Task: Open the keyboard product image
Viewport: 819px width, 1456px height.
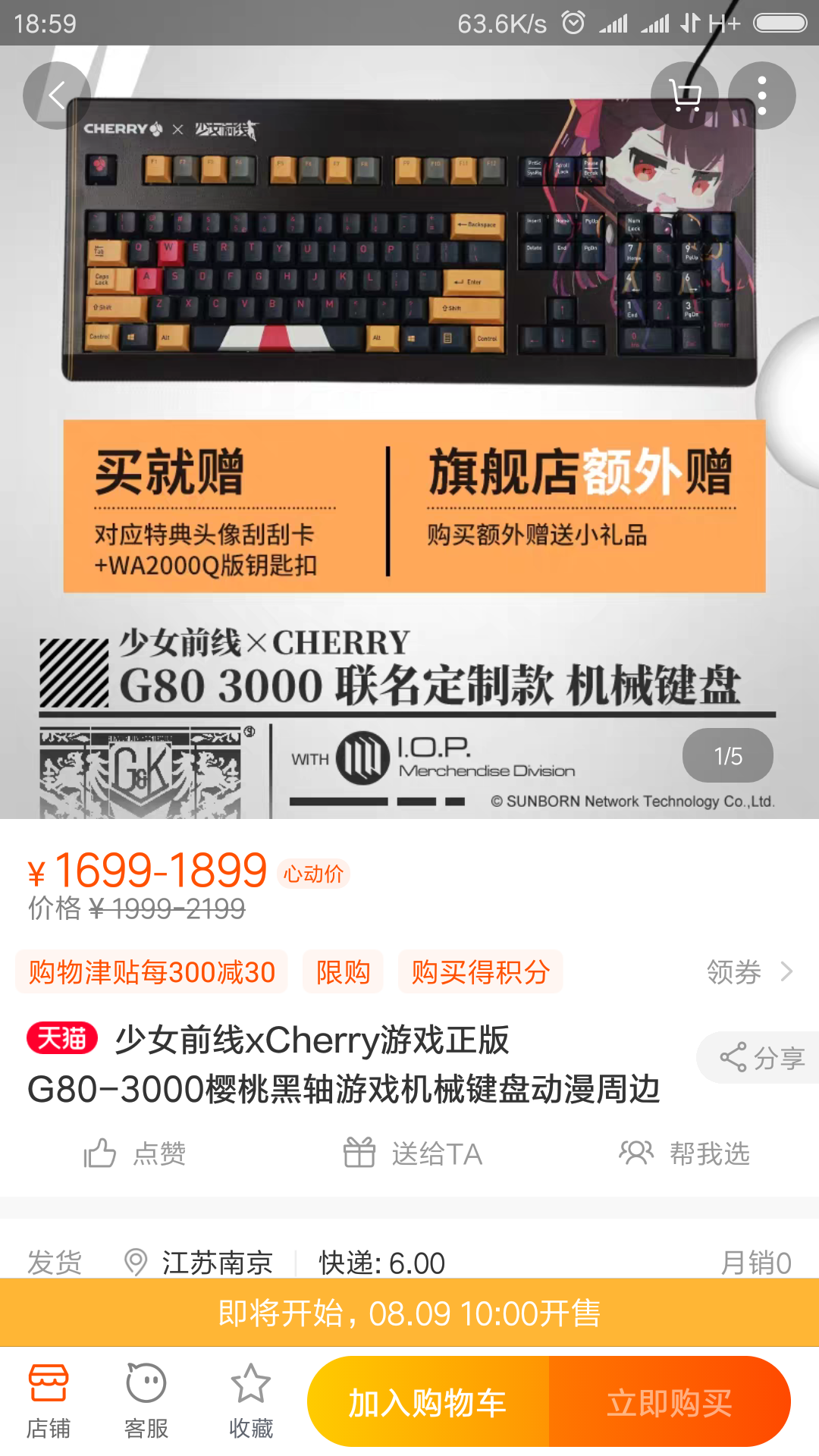Action: 409,243
